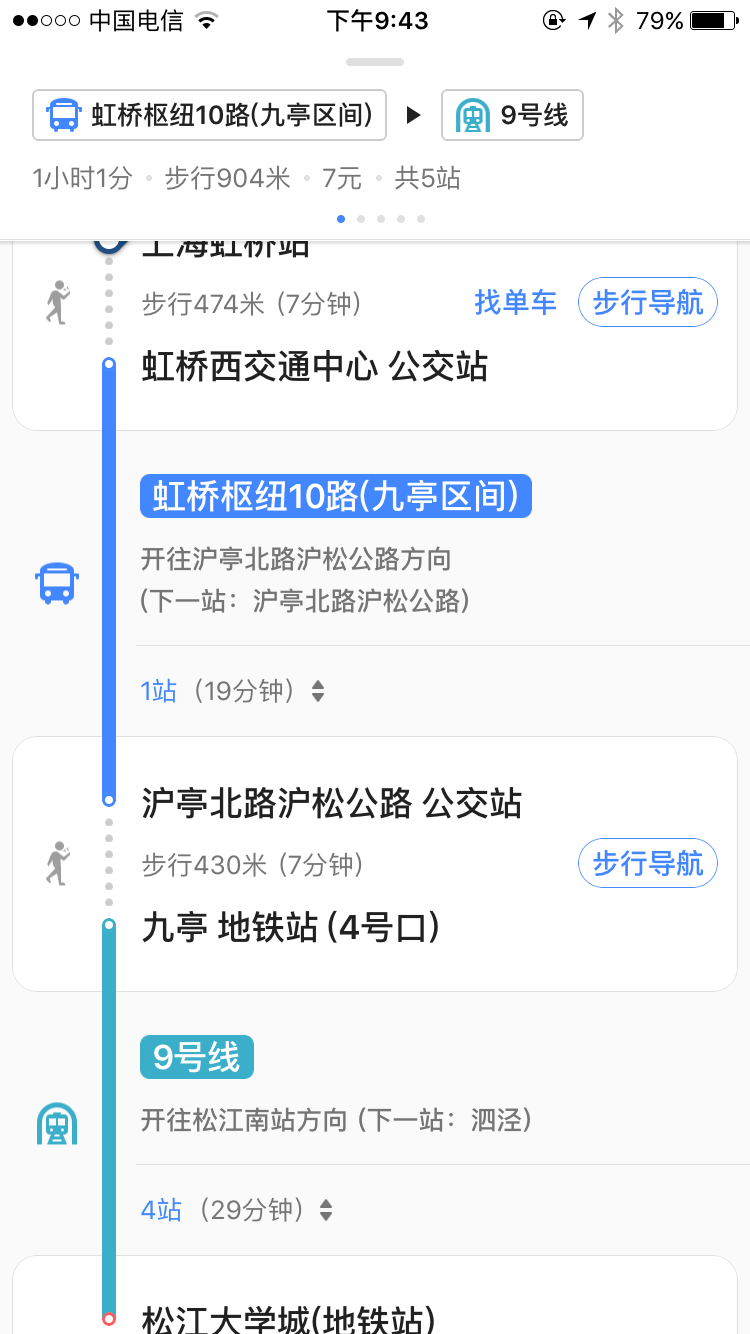This screenshot has height=1334, width=750.
Task: Select the 虹桥枢纽10路(九亭区间) chip in the route summary
Action: 209,115
